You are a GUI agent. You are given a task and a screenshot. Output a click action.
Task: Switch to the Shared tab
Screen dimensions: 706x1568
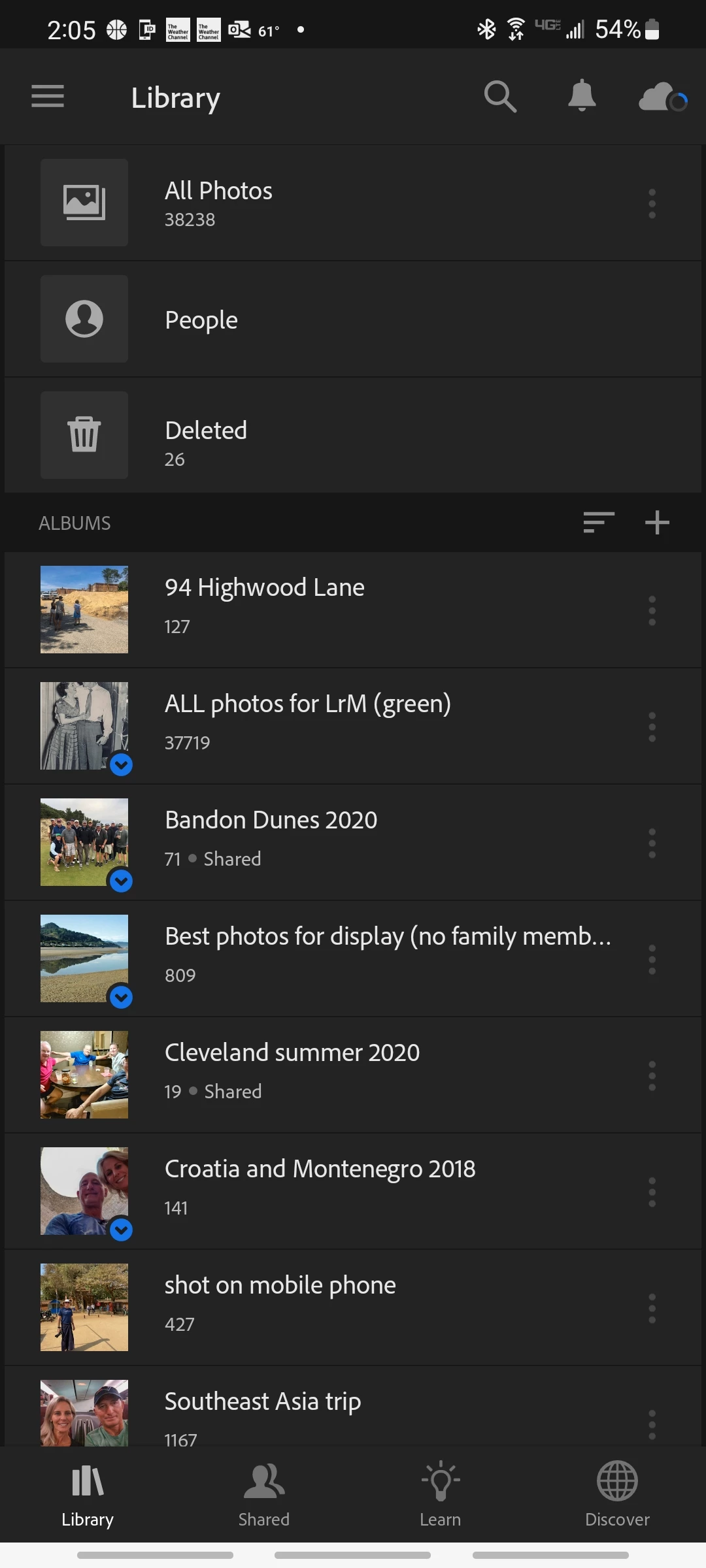point(264,1494)
